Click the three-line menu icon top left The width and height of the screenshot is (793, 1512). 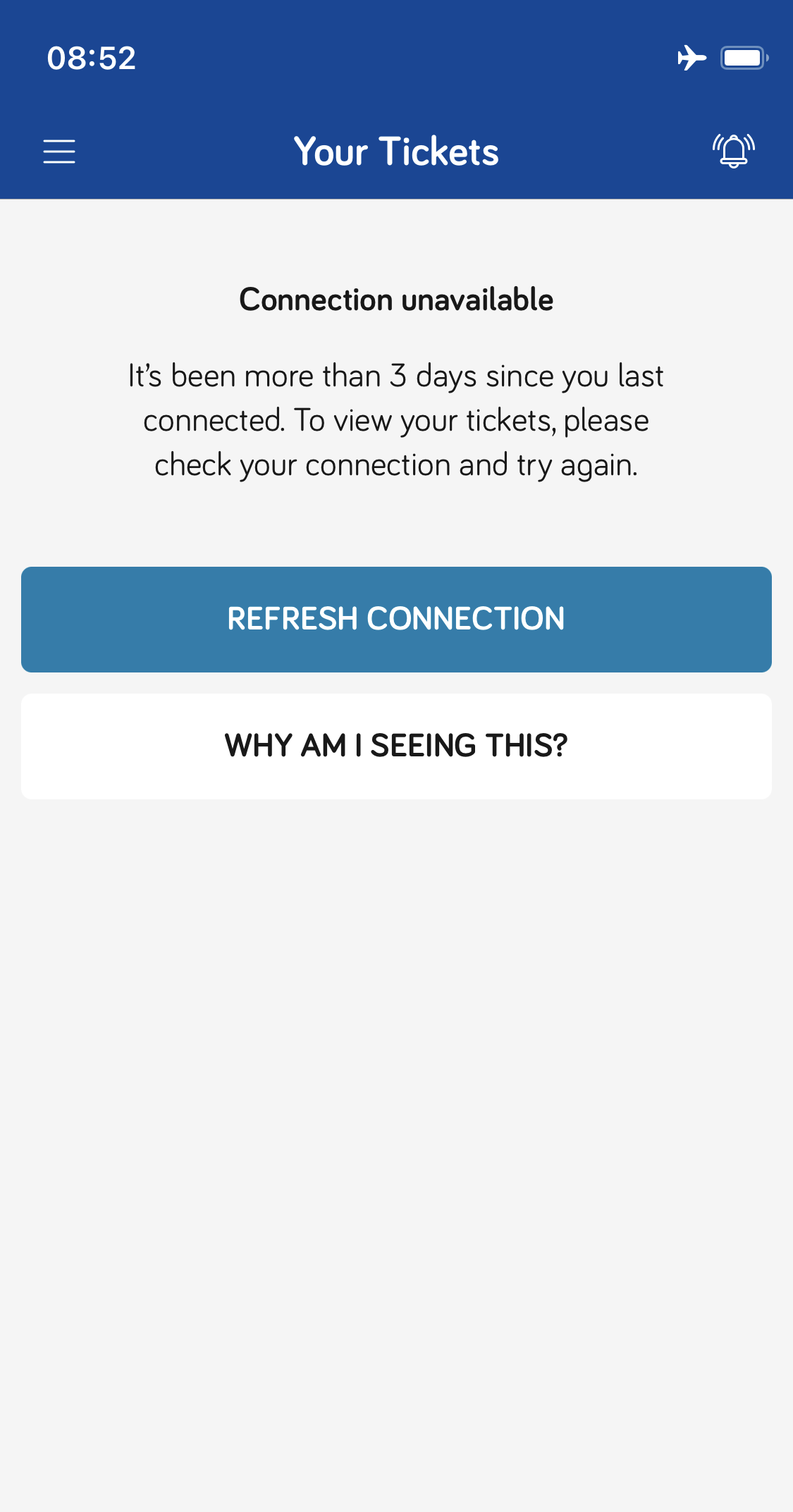[x=59, y=151]
